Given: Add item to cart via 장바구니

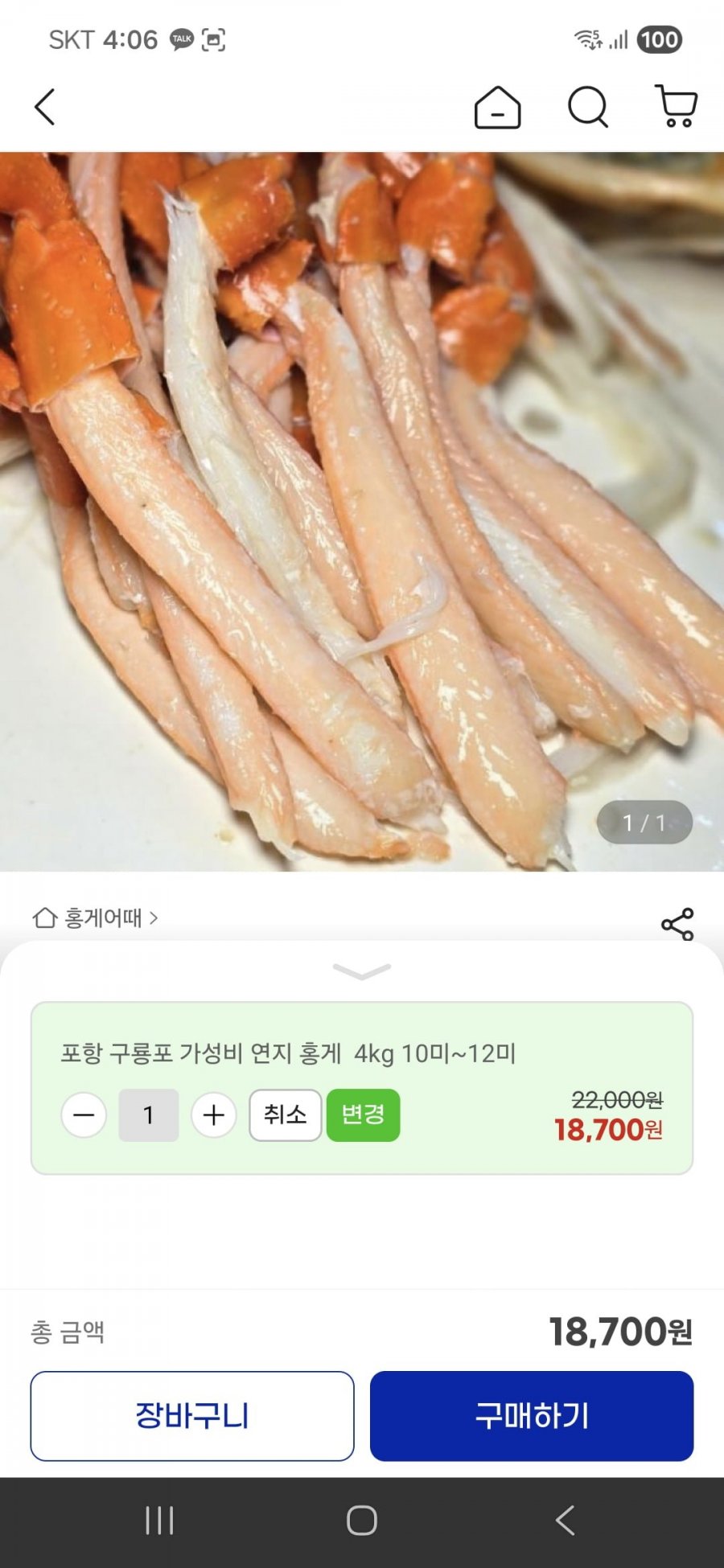Looking at the screenshot, I should coord(192,1416).
